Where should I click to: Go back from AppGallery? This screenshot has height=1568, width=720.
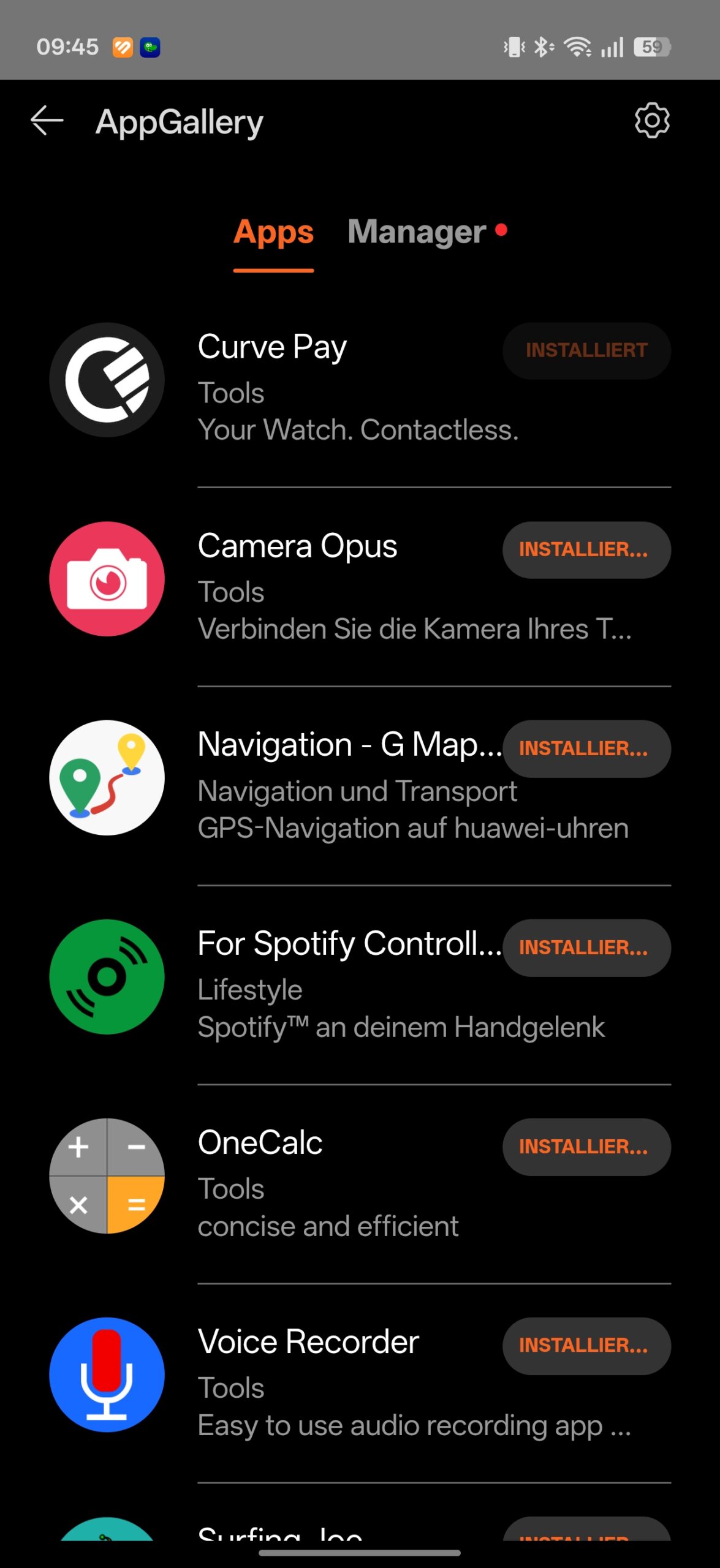click(47, 121)
